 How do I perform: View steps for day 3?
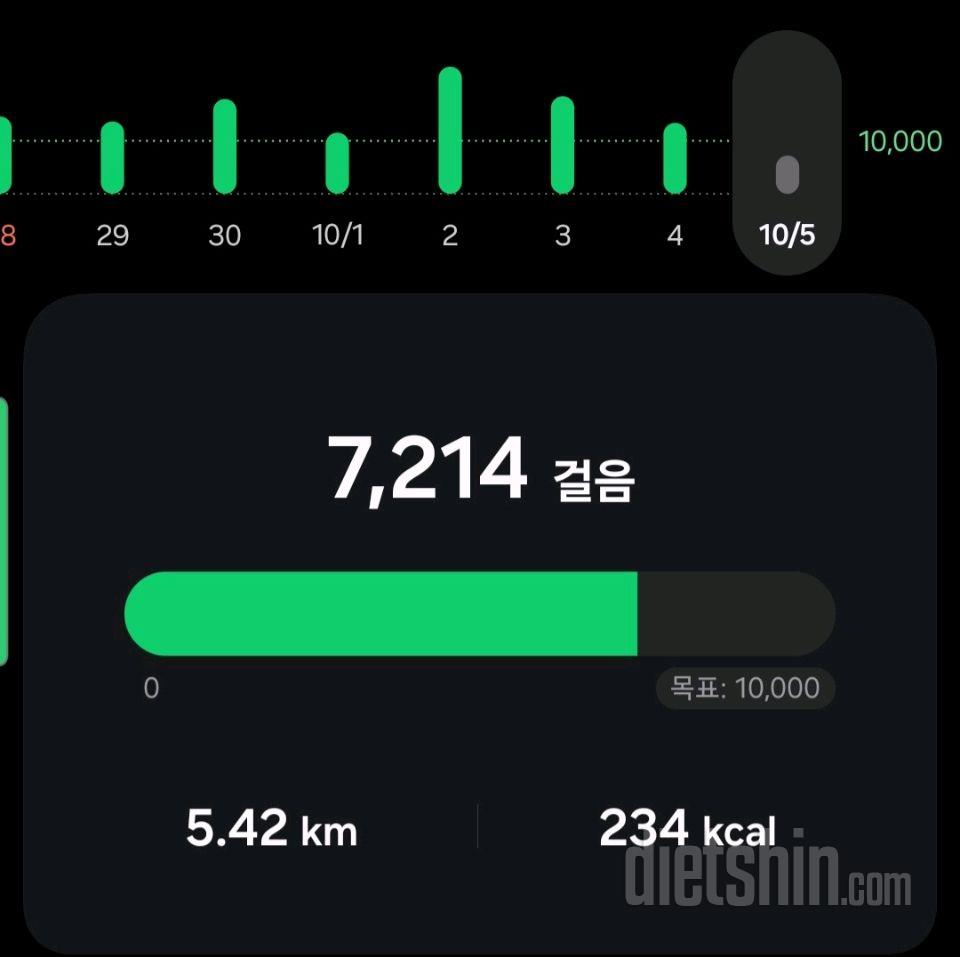click(x=563, y=145)
